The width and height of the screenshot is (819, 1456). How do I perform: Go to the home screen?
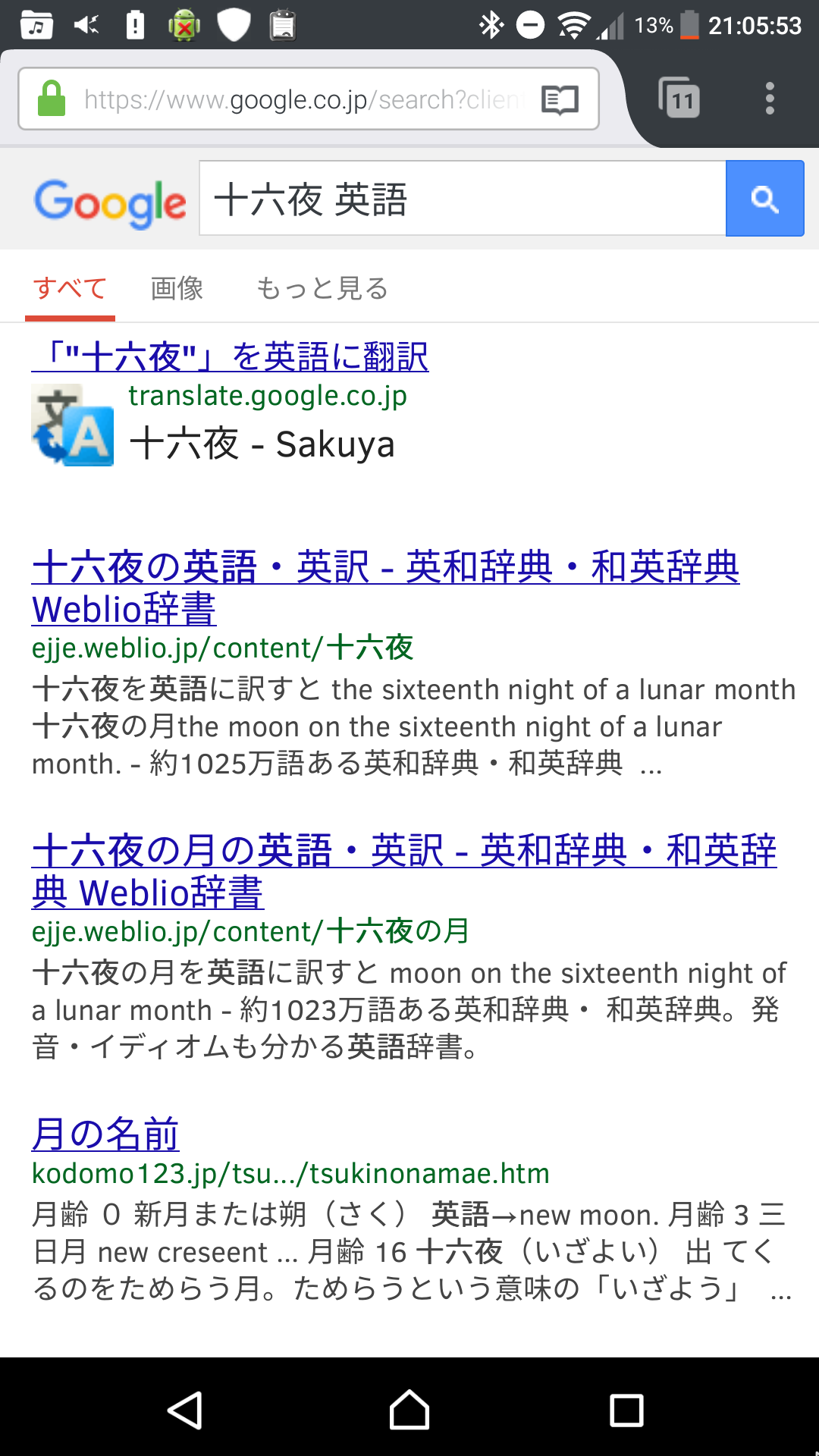pyautogui.click(x=409, y=1410)
